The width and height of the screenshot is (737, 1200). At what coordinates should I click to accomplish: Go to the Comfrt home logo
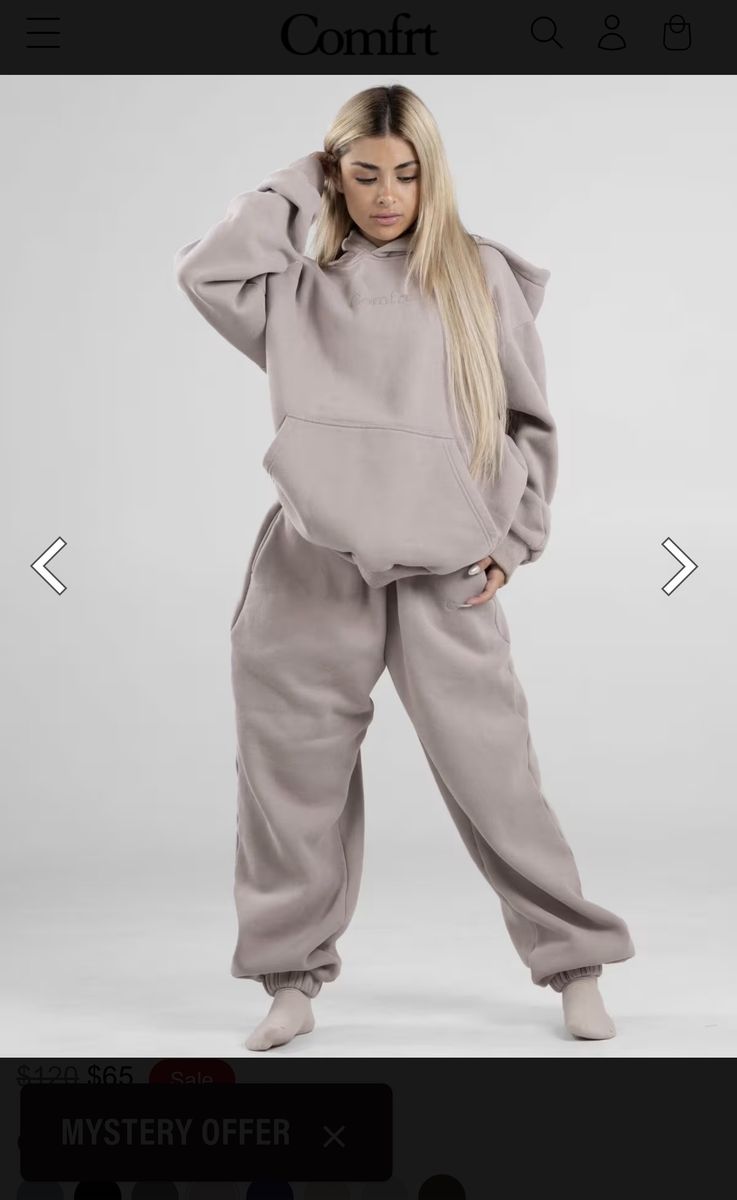tap(359, 35)
